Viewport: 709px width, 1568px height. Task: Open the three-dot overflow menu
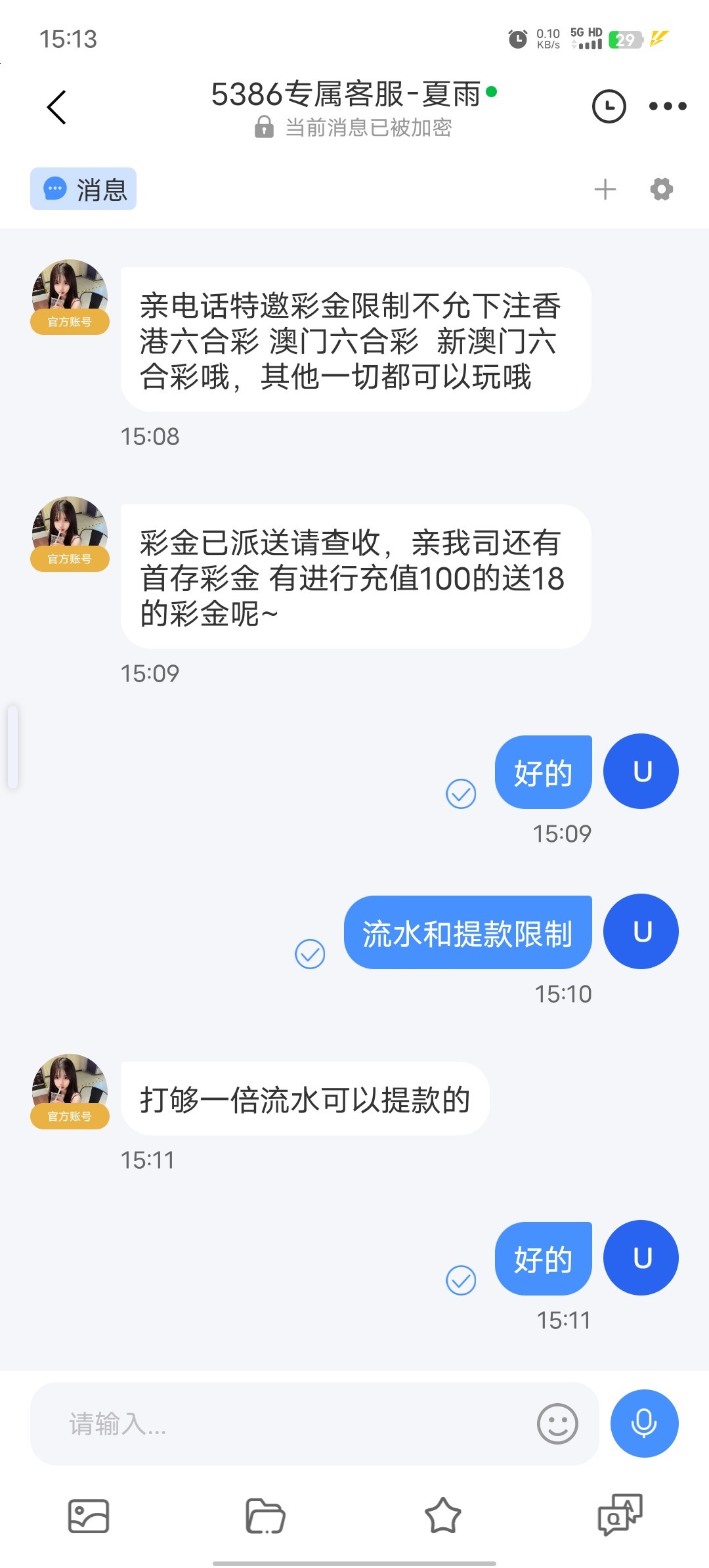tap(667, 106)
